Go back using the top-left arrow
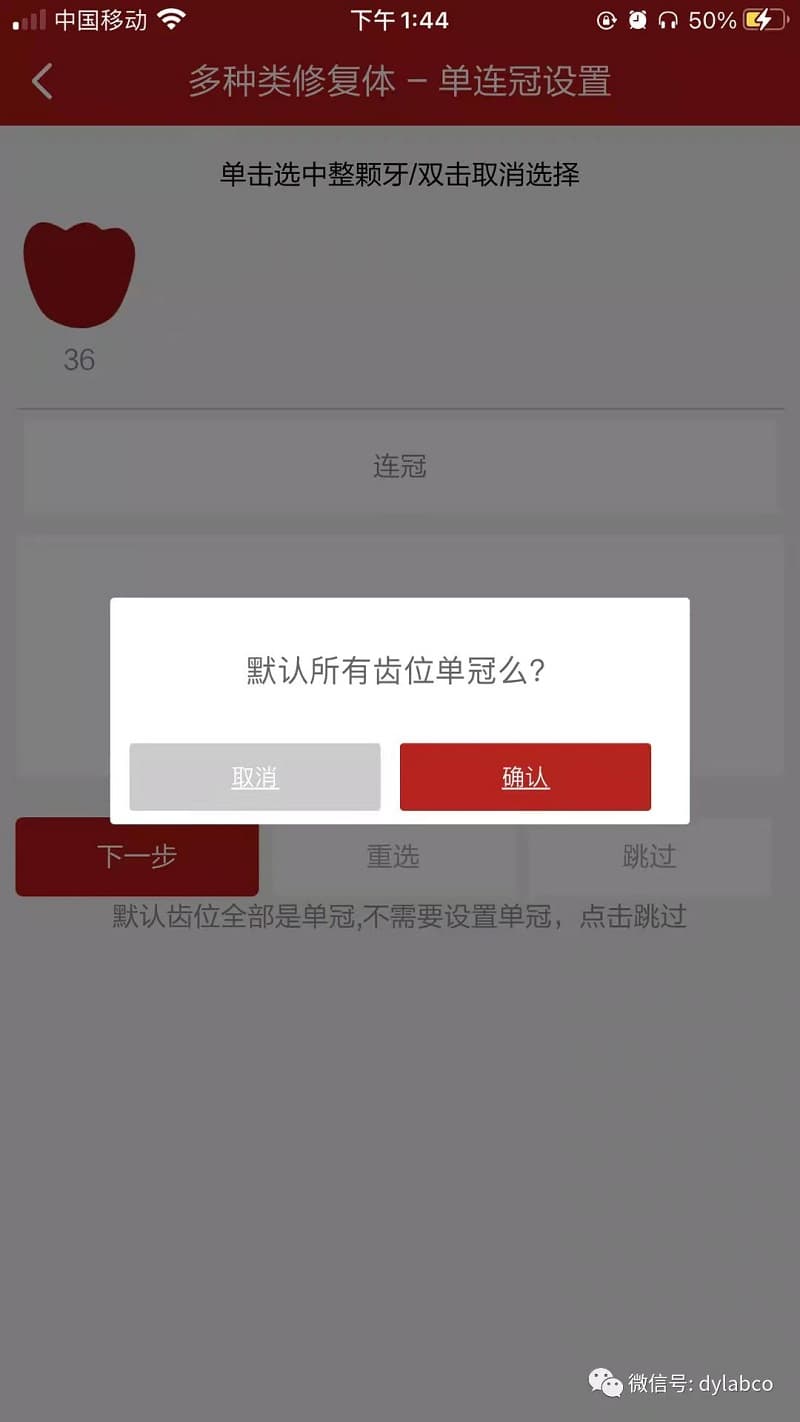This screenshot has width=800, height=1422. [x=42, y=81]
